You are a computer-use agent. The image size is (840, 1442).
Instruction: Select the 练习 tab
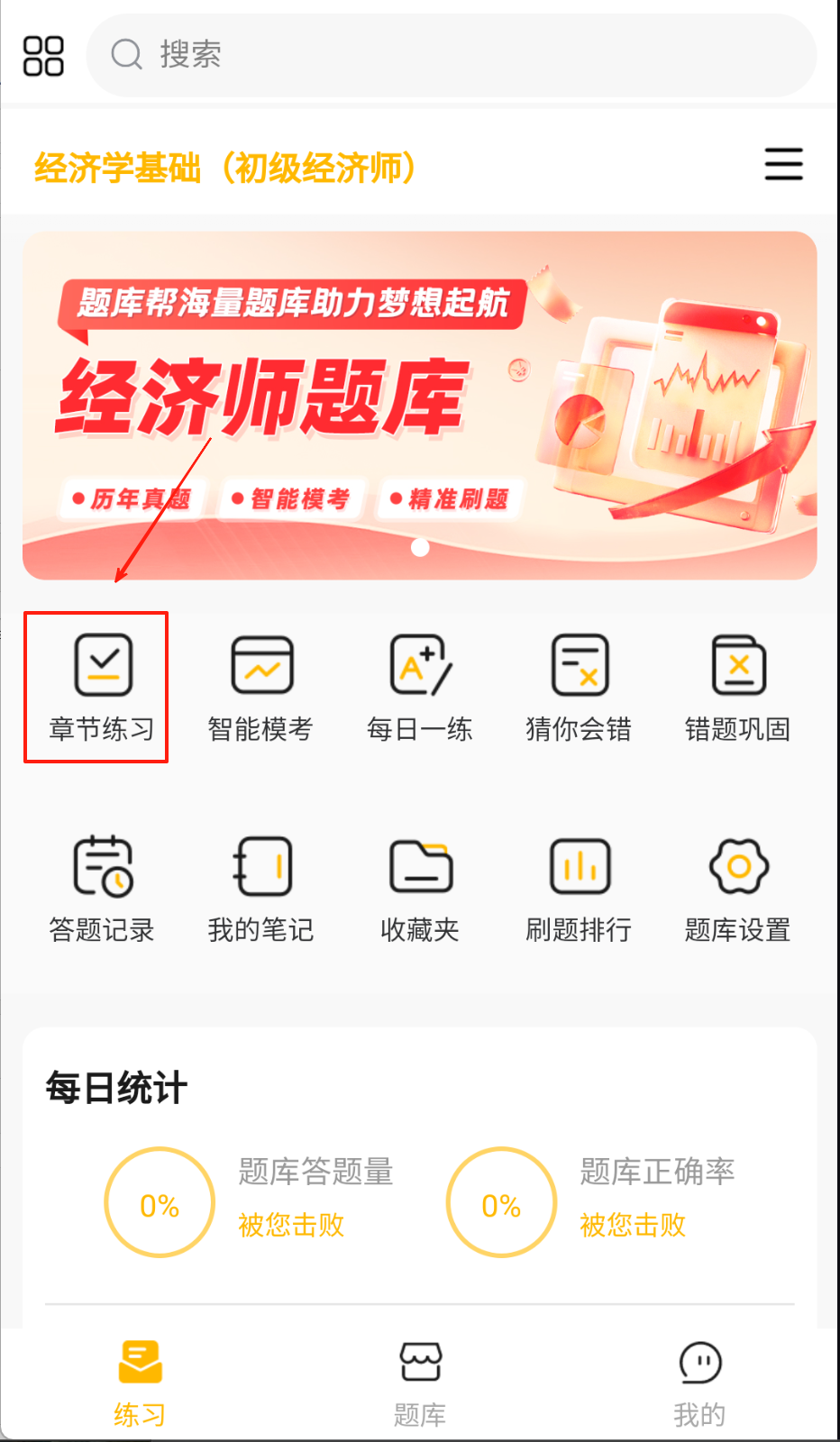[140, 1383]
